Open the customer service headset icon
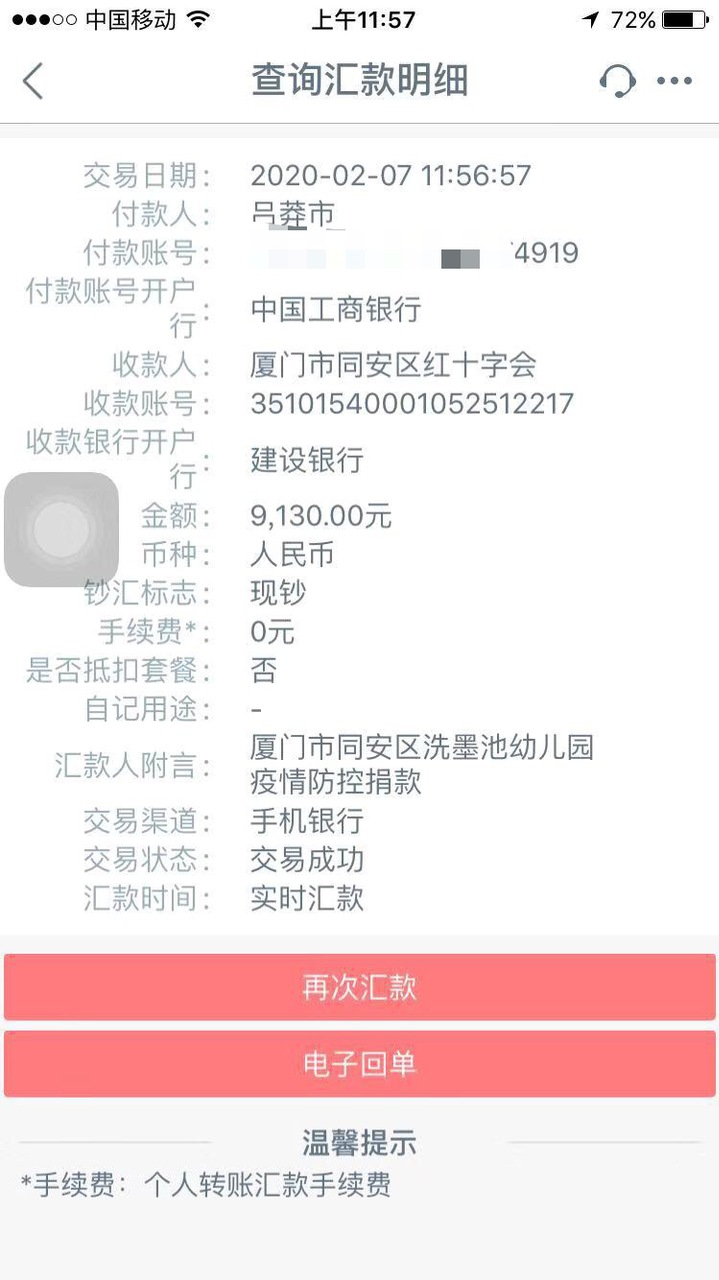Image resolution: width=719 pixels, height=1280 pixels. coord(618,81)
